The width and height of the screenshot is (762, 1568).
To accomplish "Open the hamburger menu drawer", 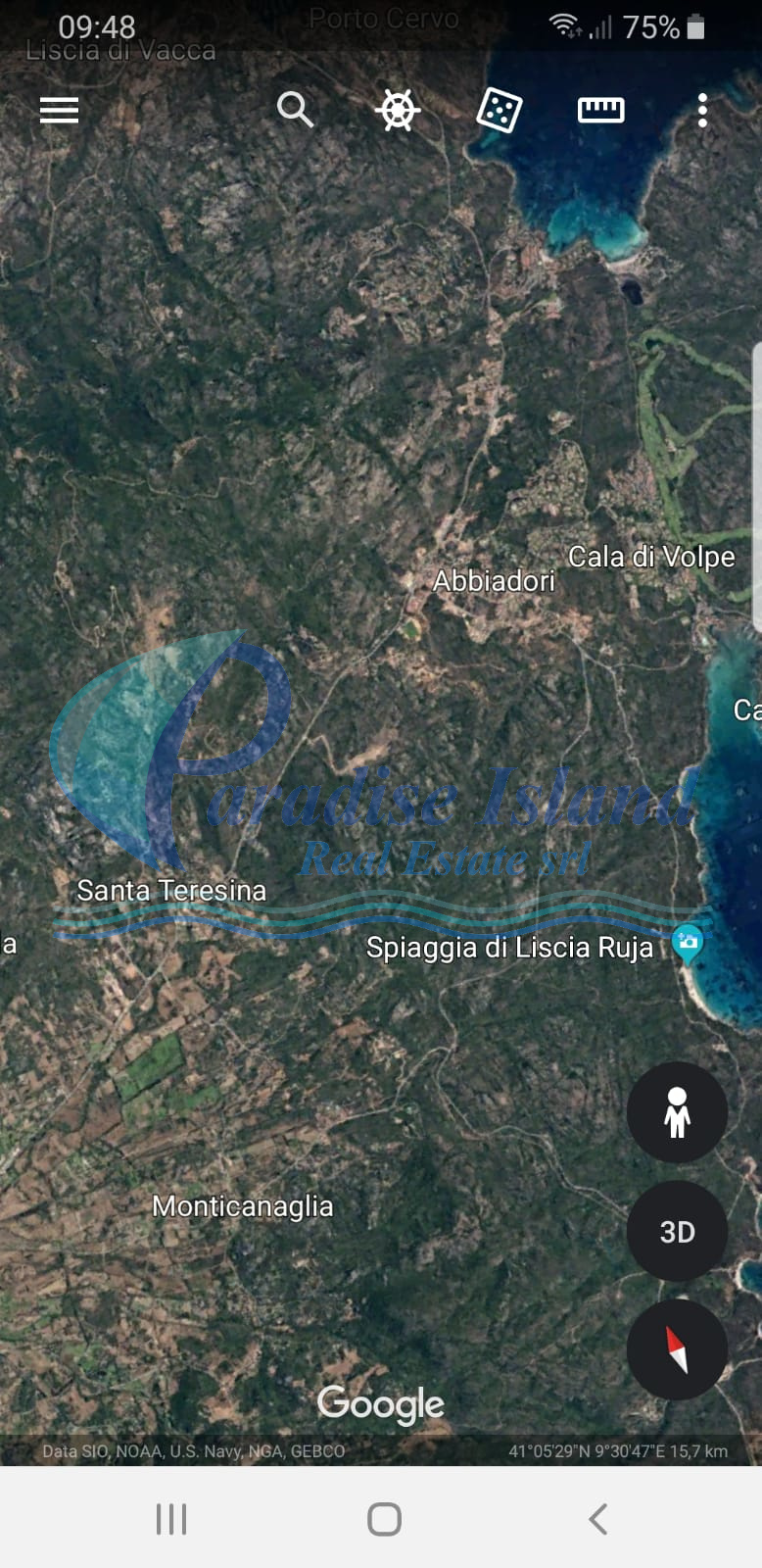I will point(59,111).
